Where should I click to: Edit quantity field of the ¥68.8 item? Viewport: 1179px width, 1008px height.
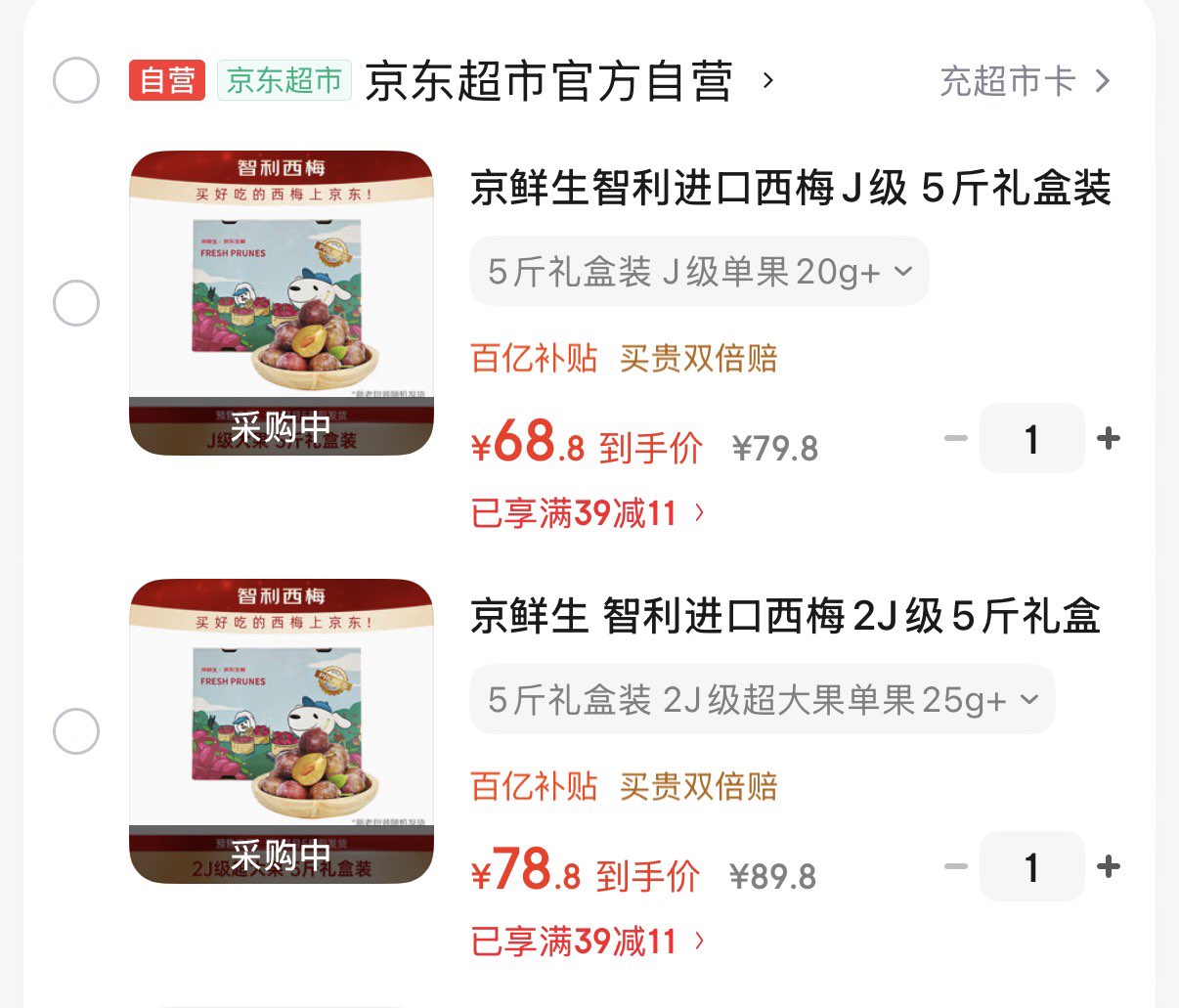[1031, 439]
